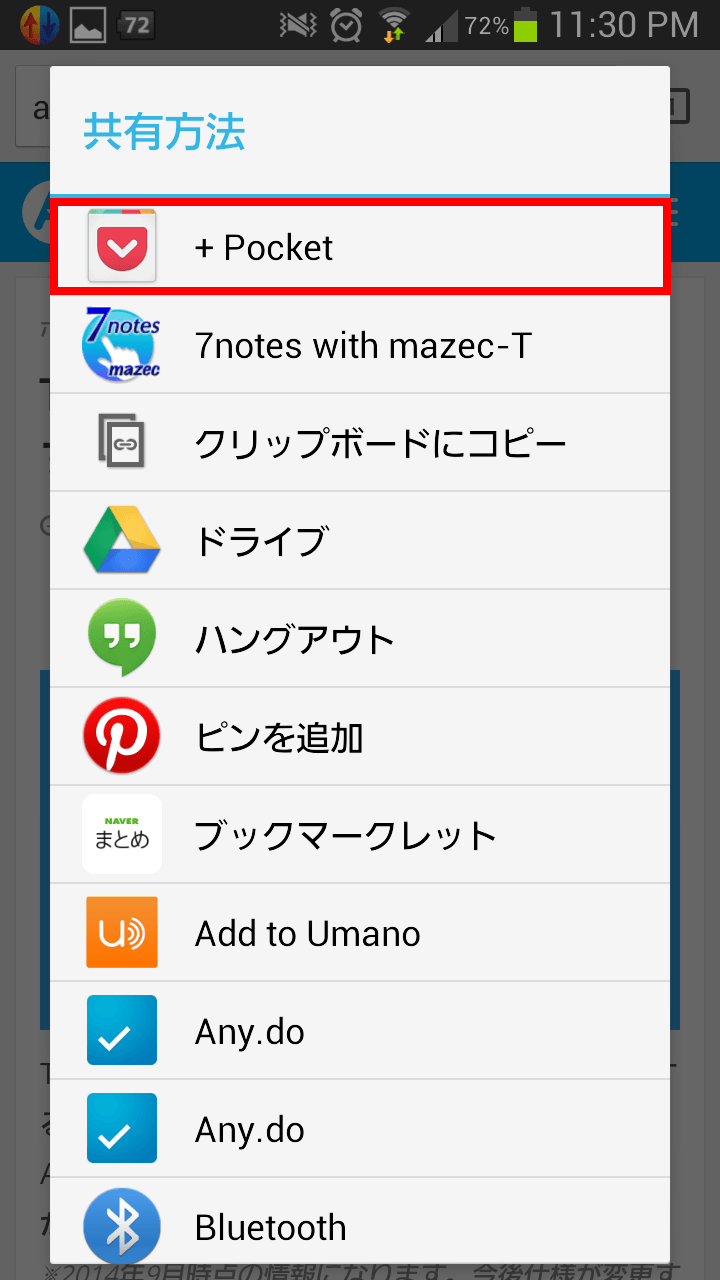The width and height of the screenshot is (720, 1280).
Task: Tap the gallery icon in the status bar
Action: coord(88,24)
